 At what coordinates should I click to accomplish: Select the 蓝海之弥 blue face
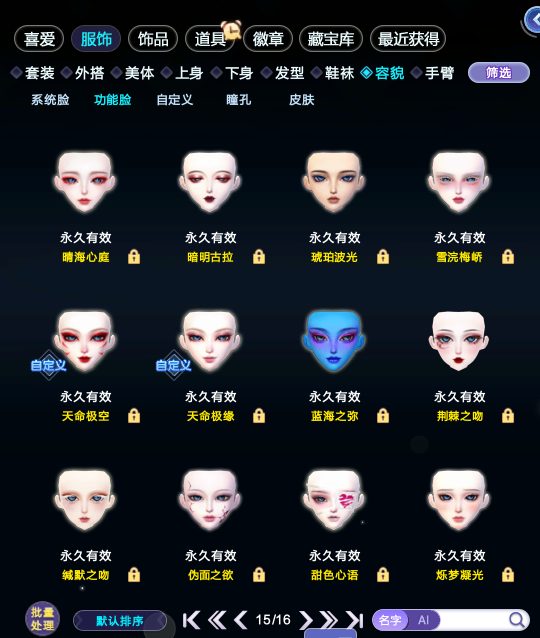tap(333, 341)
